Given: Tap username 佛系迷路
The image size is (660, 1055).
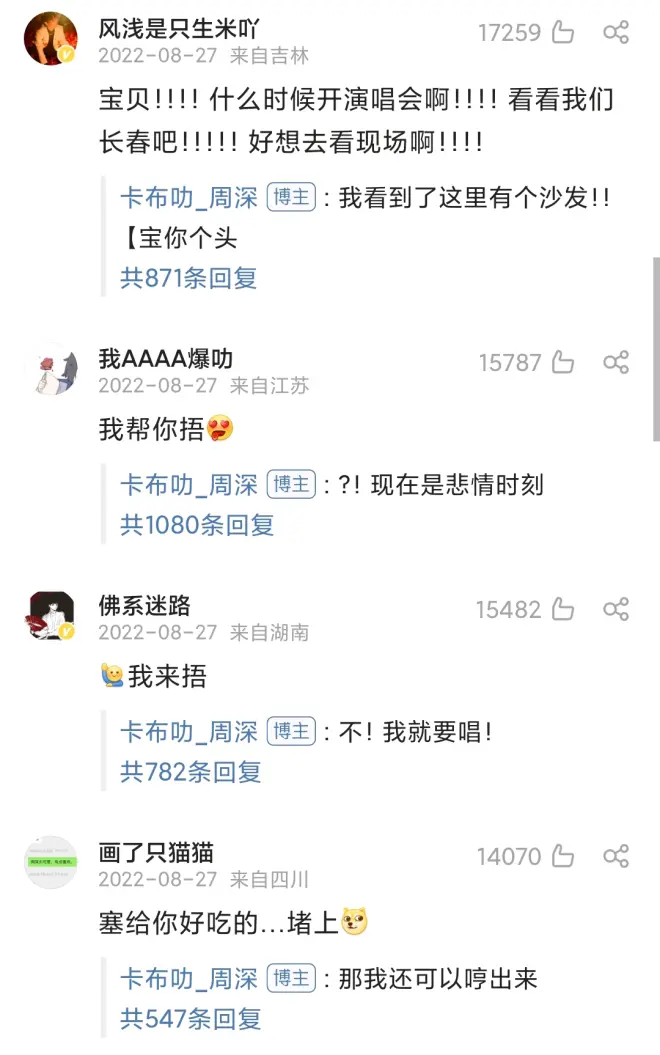Looking at the screenshot, I should pos(144,606).
